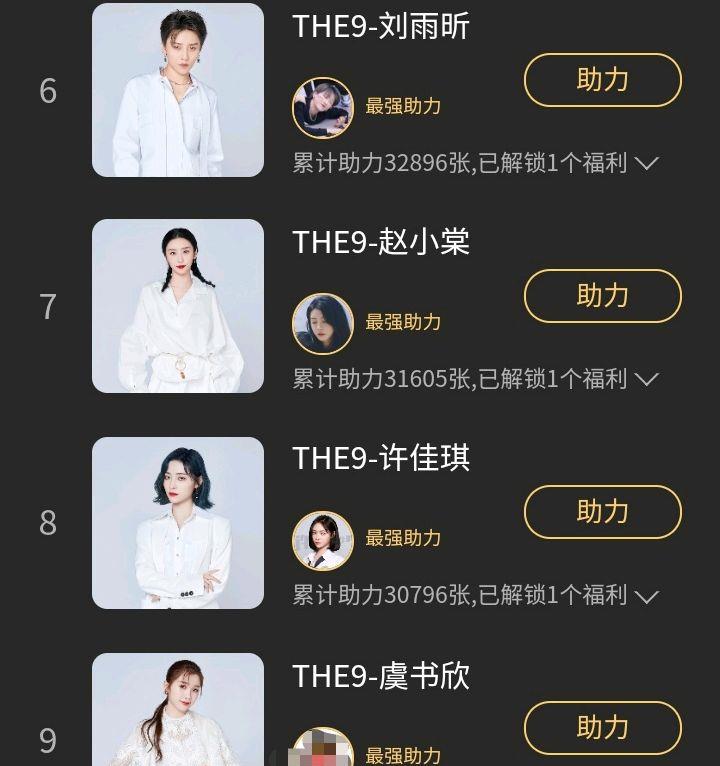Select the 最强助力 label next to 赵小棠
Viewport: 720px width, 766px height.
click(x=405, y=322)
